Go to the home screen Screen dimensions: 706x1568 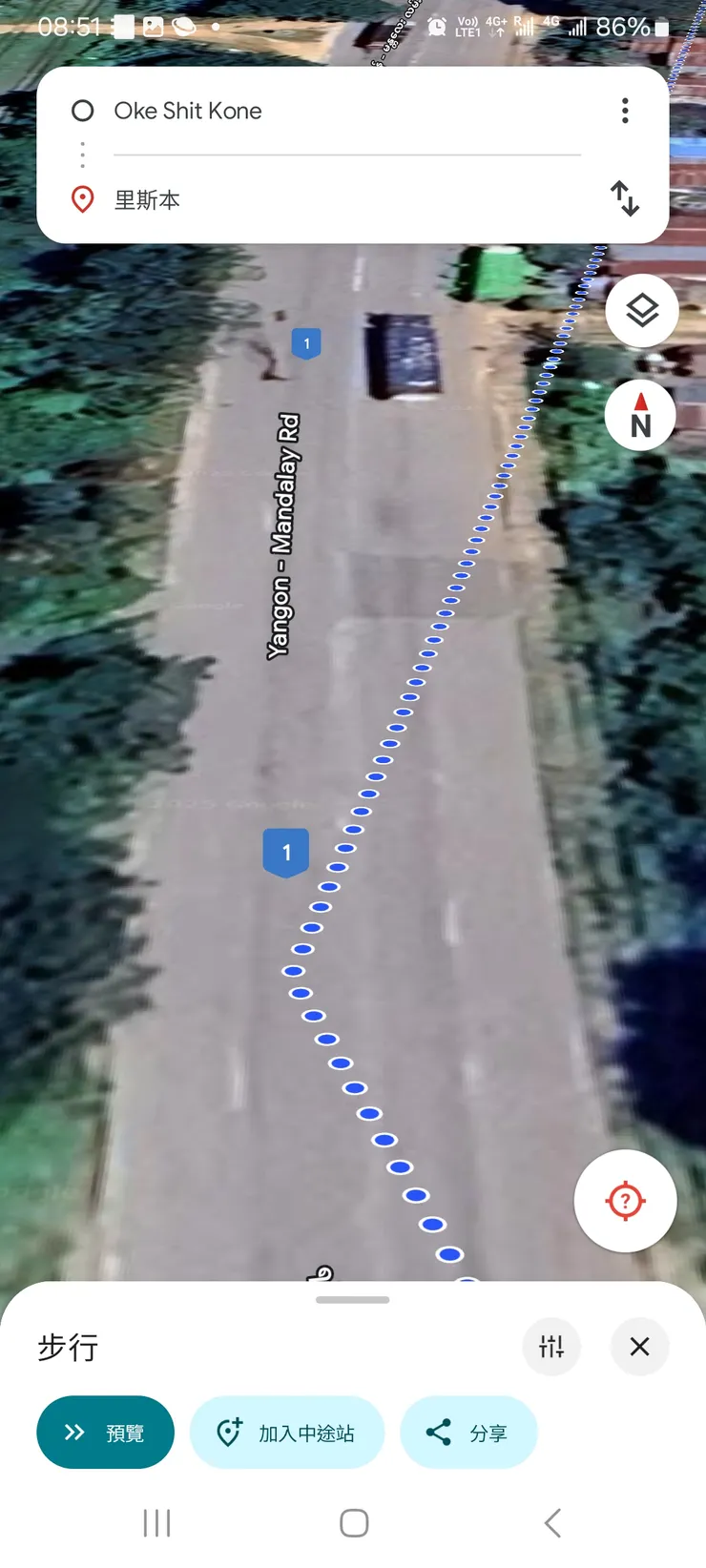click(x=354, y=1523)
